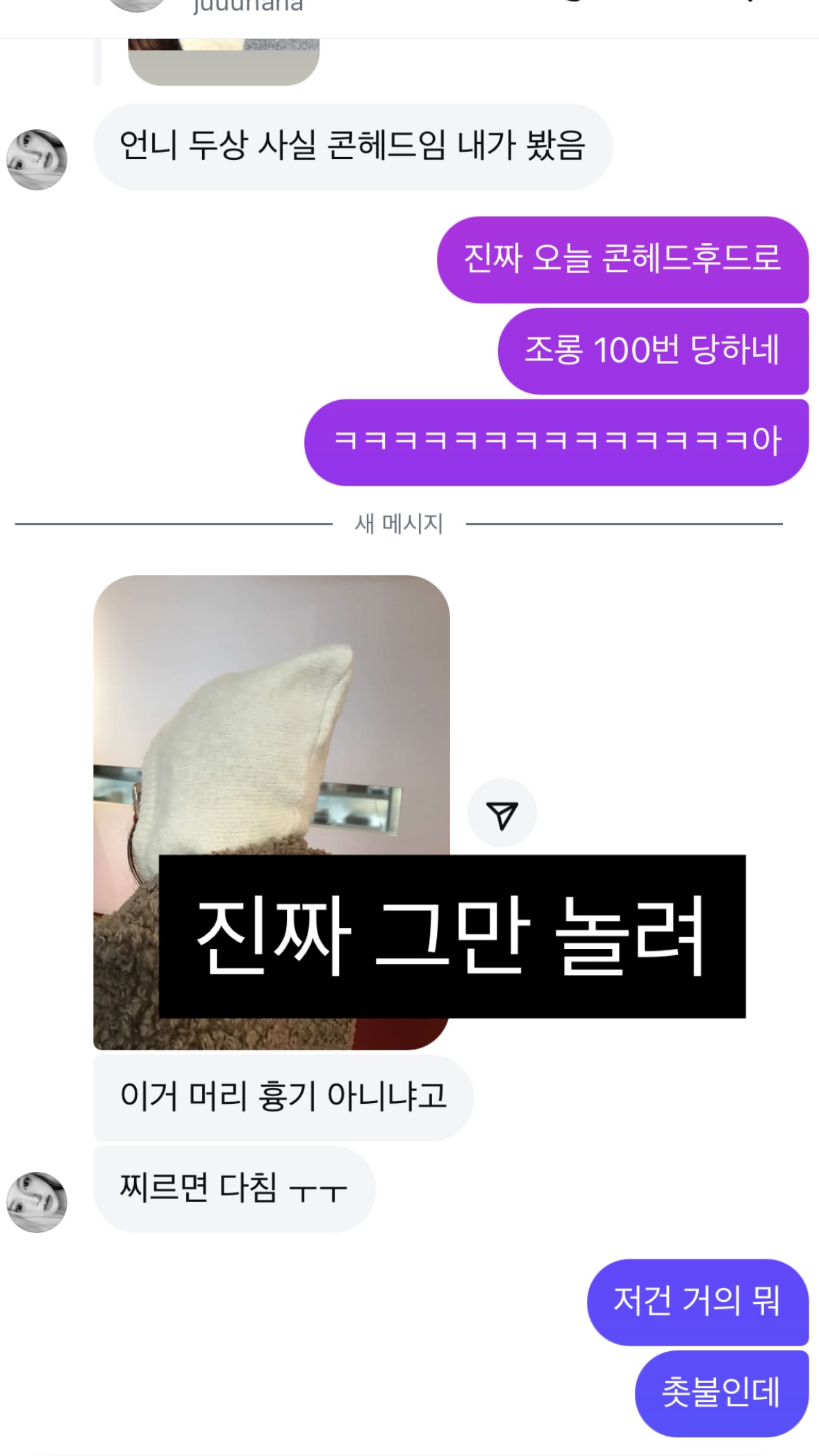Forward the shared hat photo using the send icon

(502, 813)
